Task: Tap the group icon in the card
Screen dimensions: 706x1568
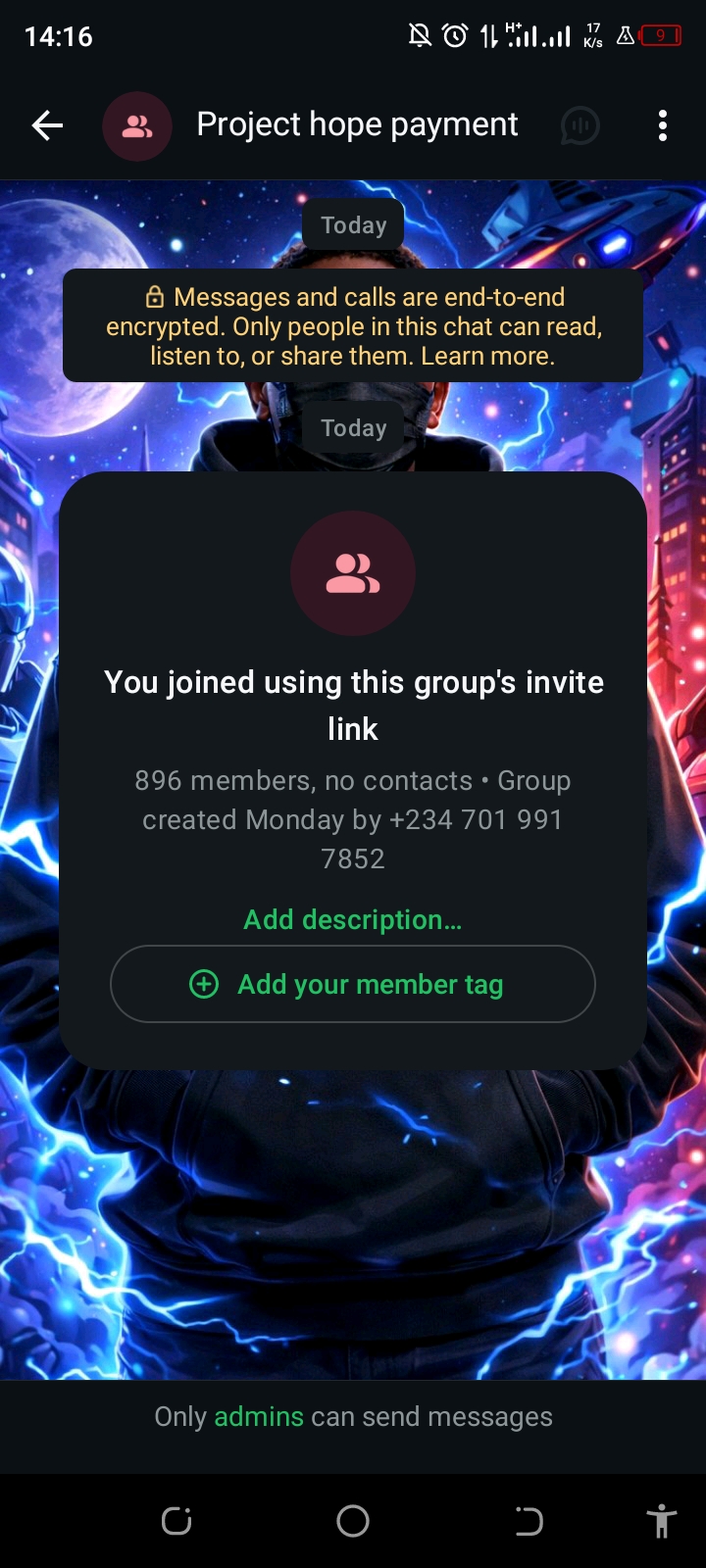Action: point(353,573)
